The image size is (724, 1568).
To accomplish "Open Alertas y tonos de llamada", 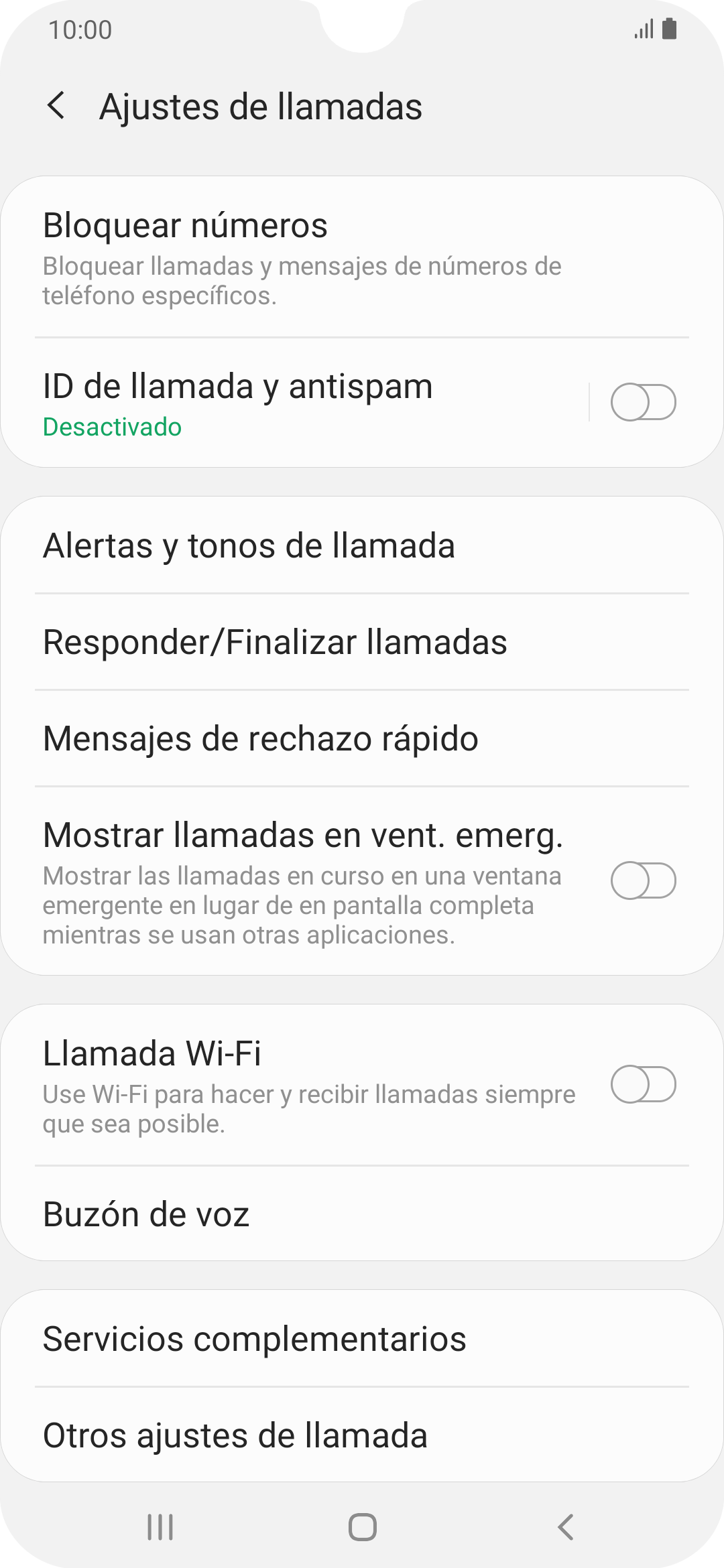I will pos(362,545).
